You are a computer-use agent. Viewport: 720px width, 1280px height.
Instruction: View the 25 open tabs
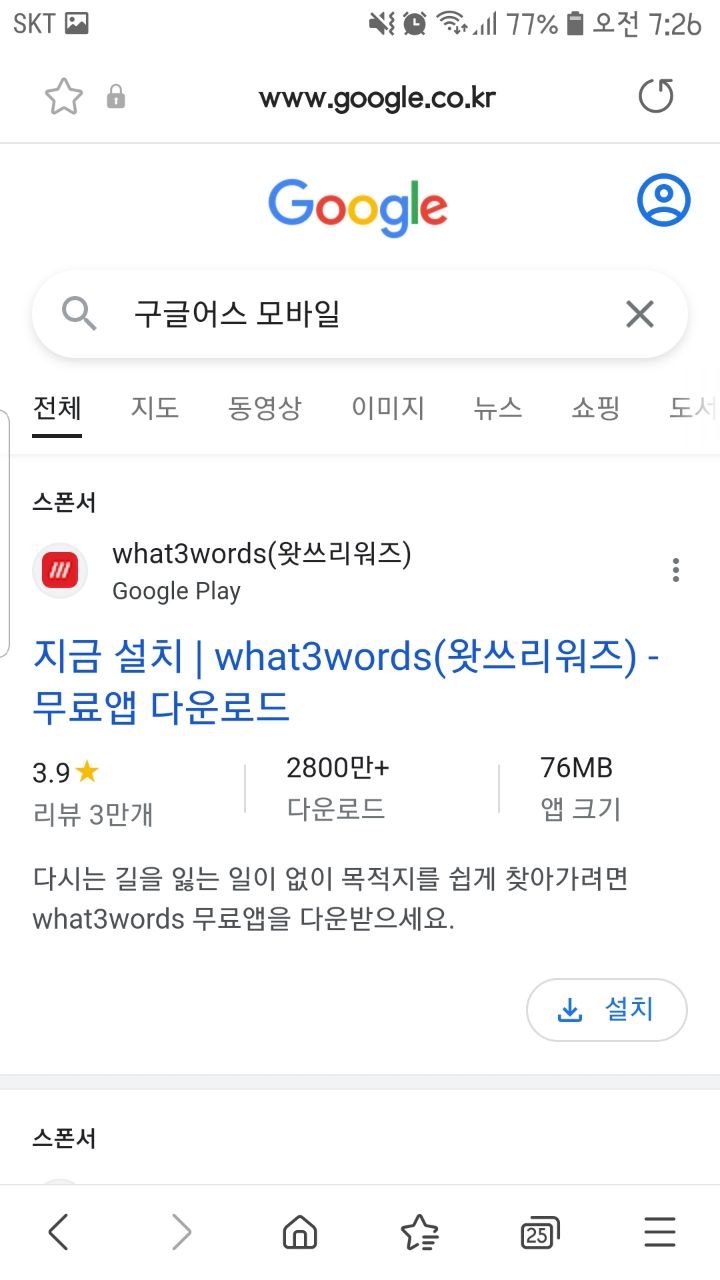click(x=539, y=1233)
